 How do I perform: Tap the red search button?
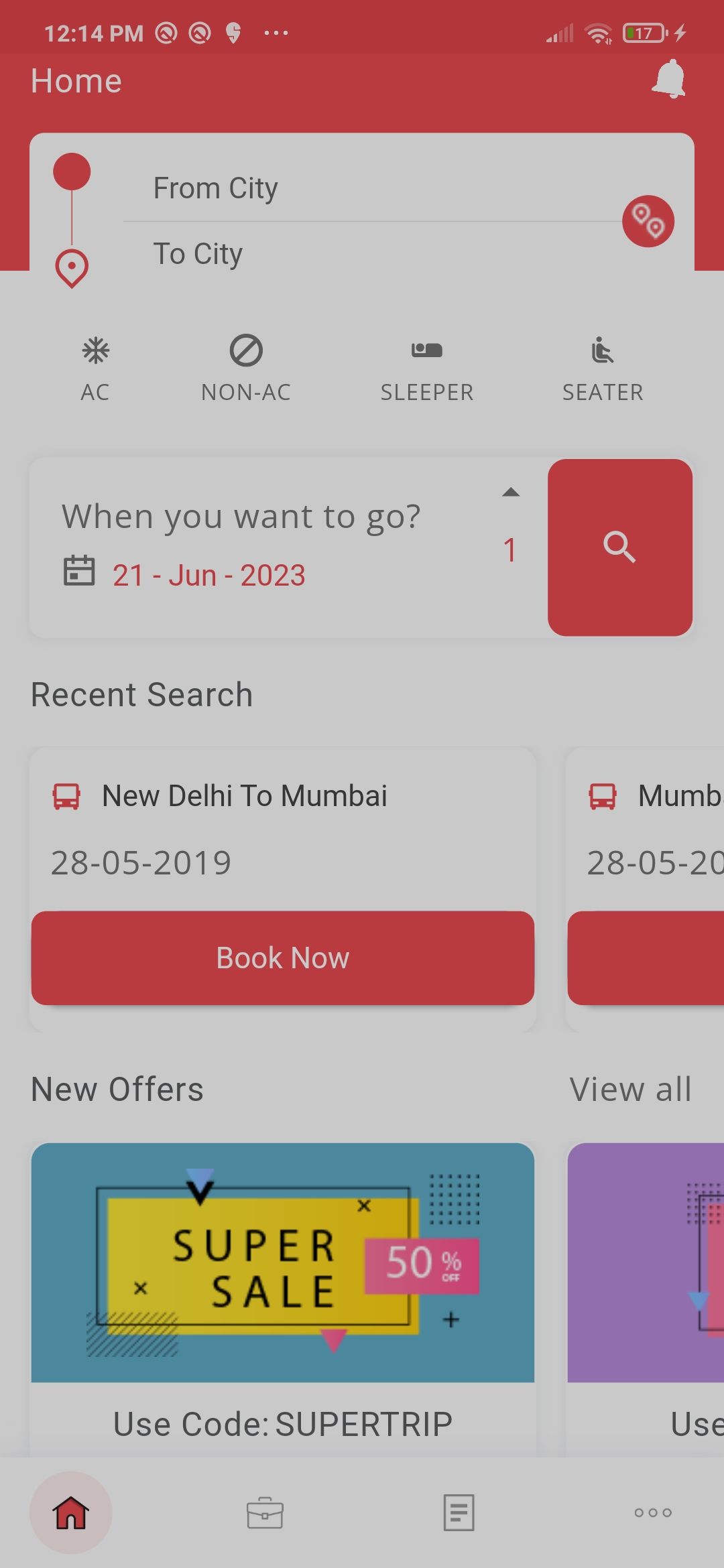(x=619, y=547)
